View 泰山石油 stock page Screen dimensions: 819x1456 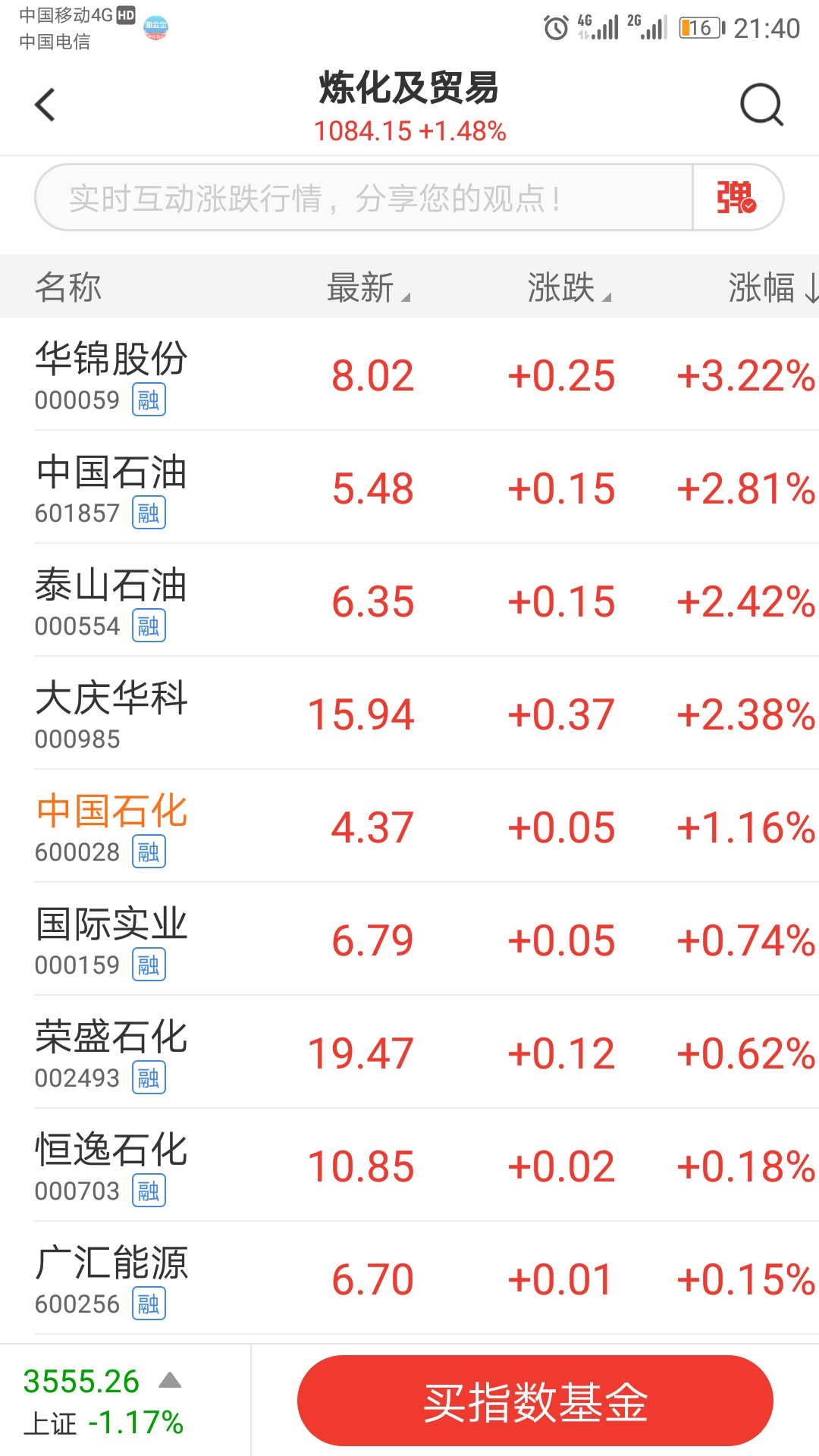click(409, 601)
